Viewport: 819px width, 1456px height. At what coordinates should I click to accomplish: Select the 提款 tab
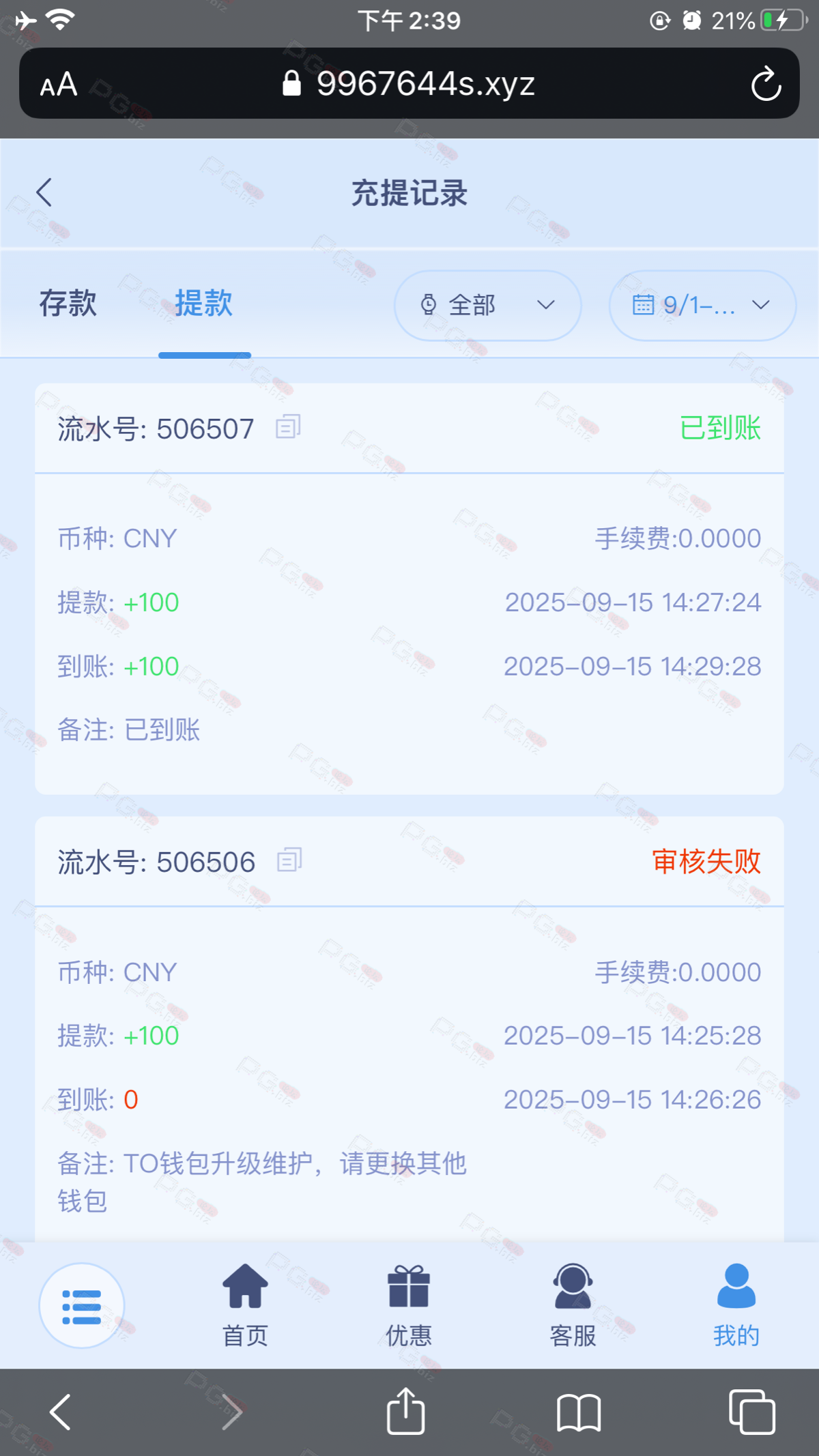204,304
